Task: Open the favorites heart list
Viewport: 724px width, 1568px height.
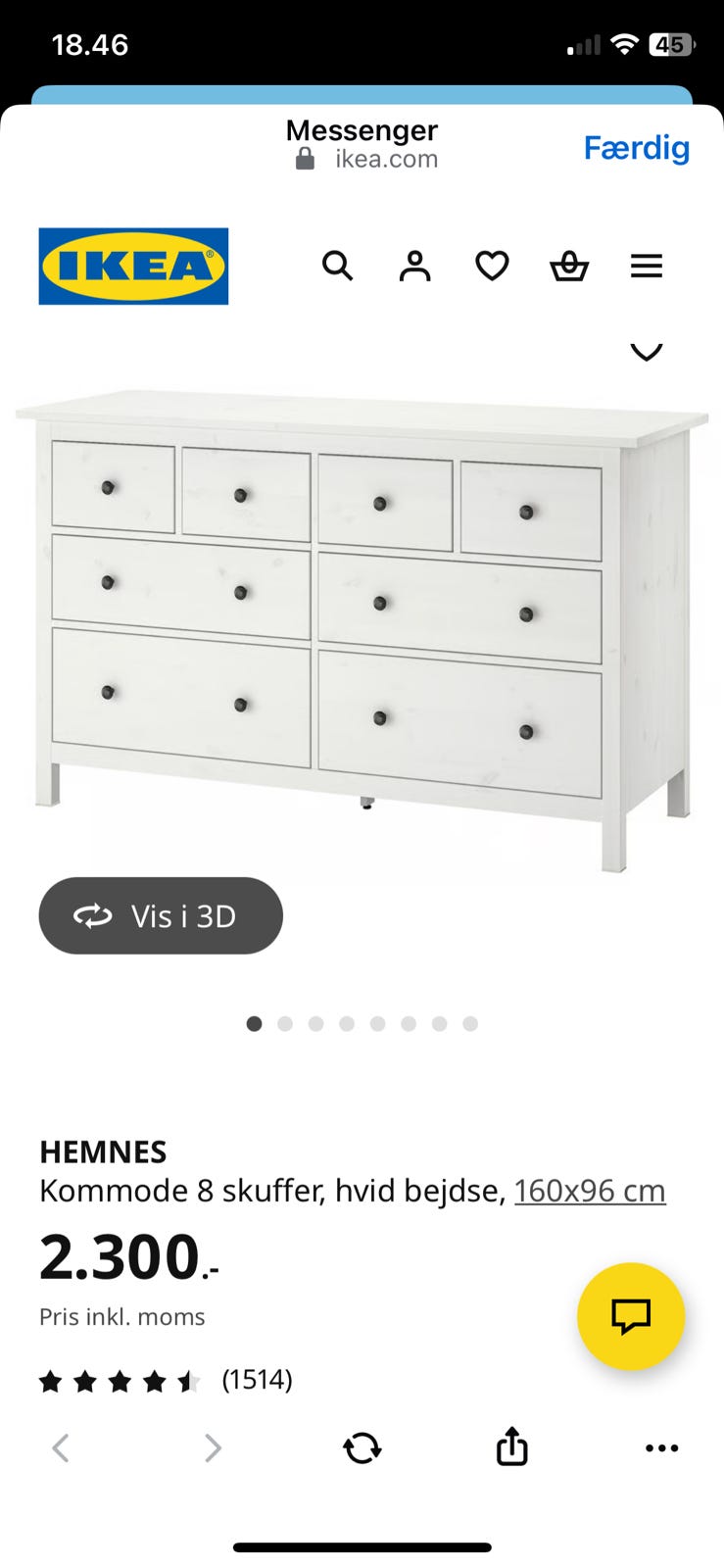Action: point(492,266)
